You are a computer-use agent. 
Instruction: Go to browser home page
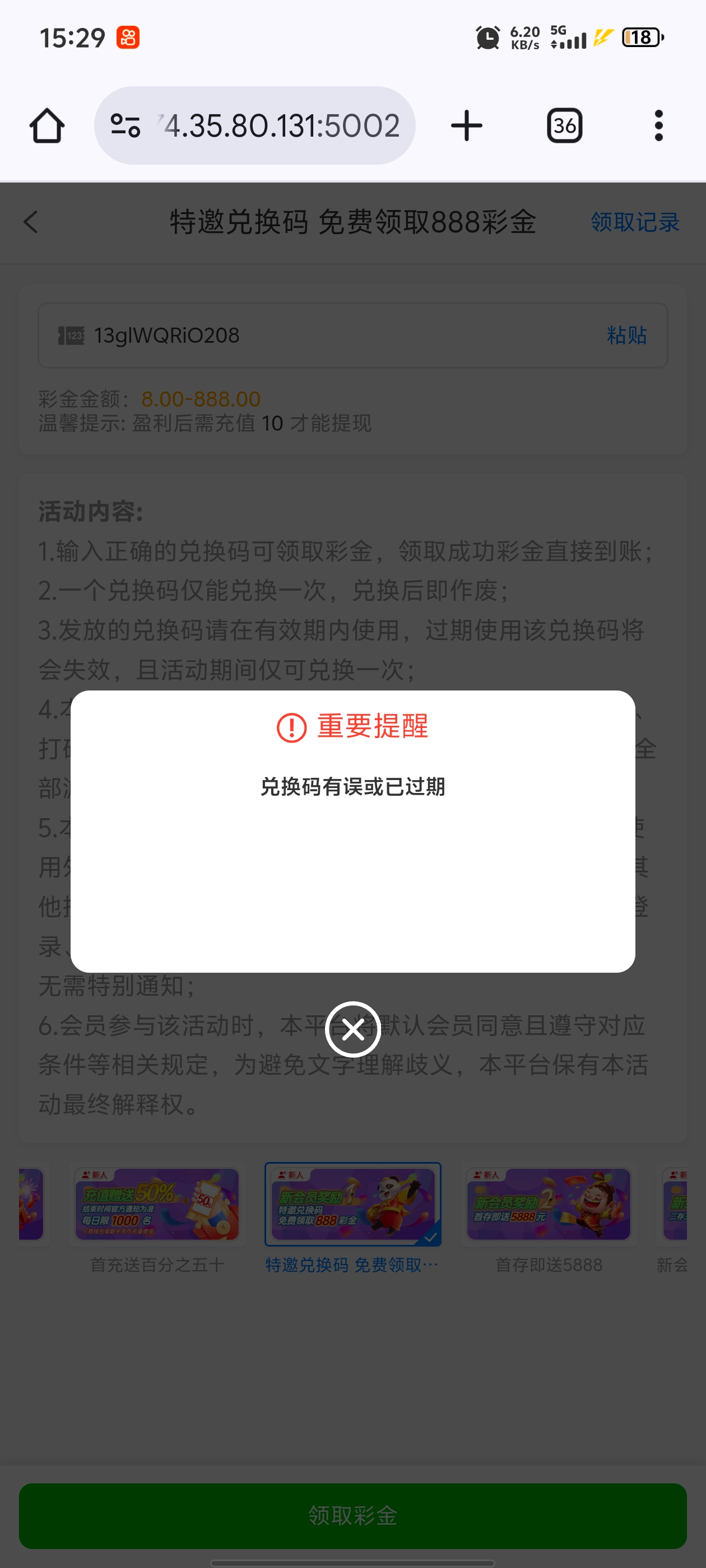coord(47,126)
